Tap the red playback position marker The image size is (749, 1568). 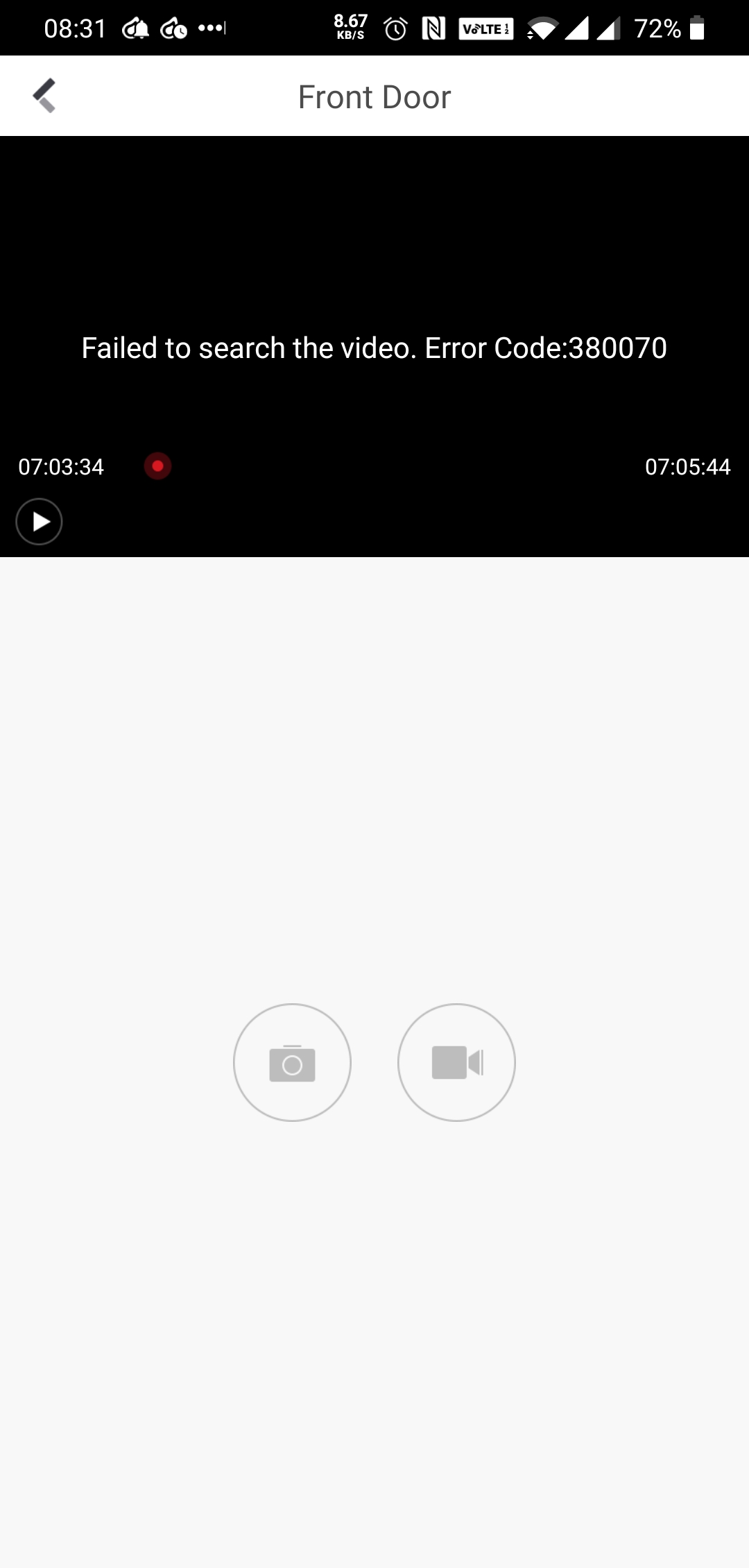click(157, 466)
